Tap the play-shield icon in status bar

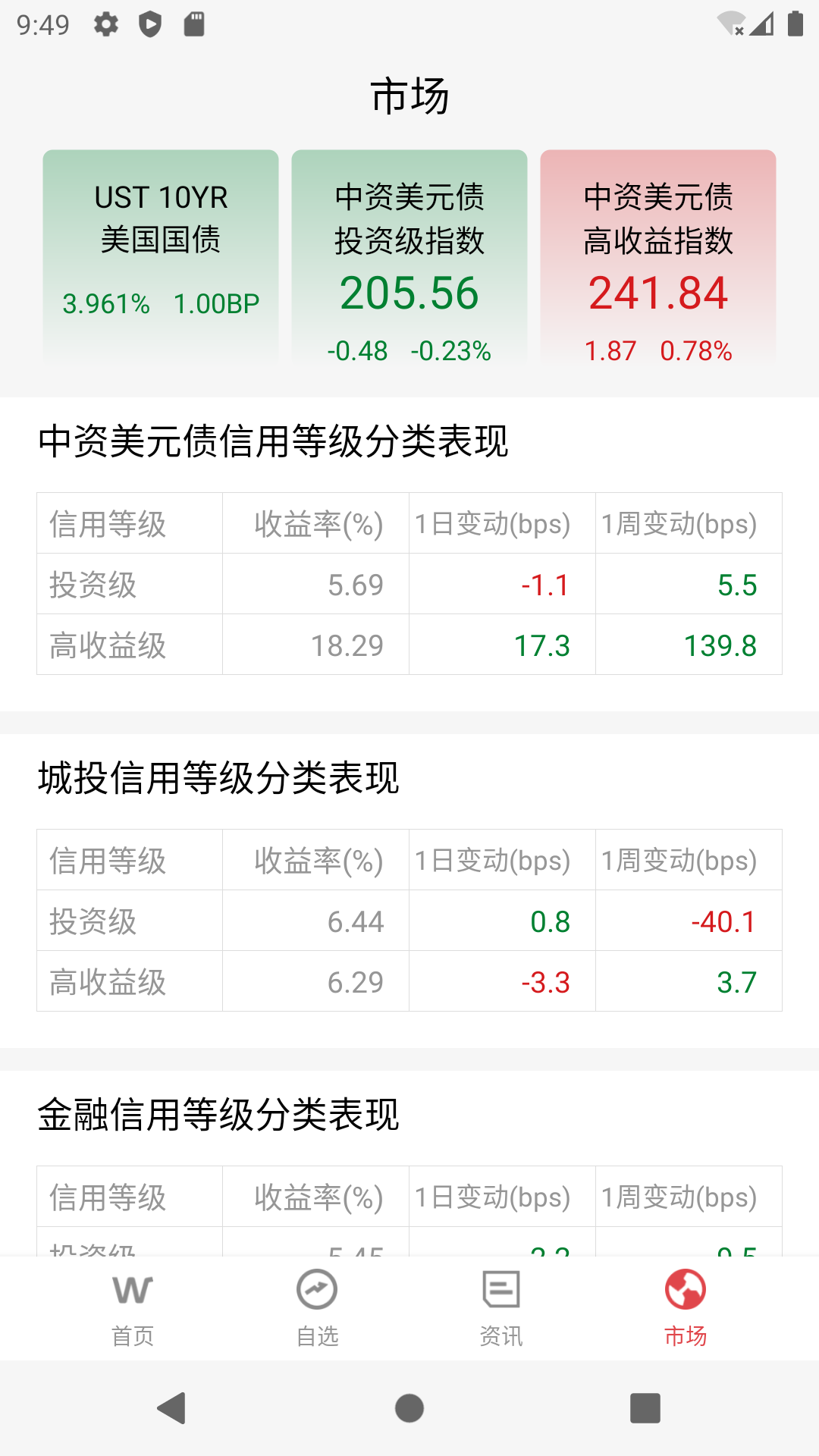149,24
